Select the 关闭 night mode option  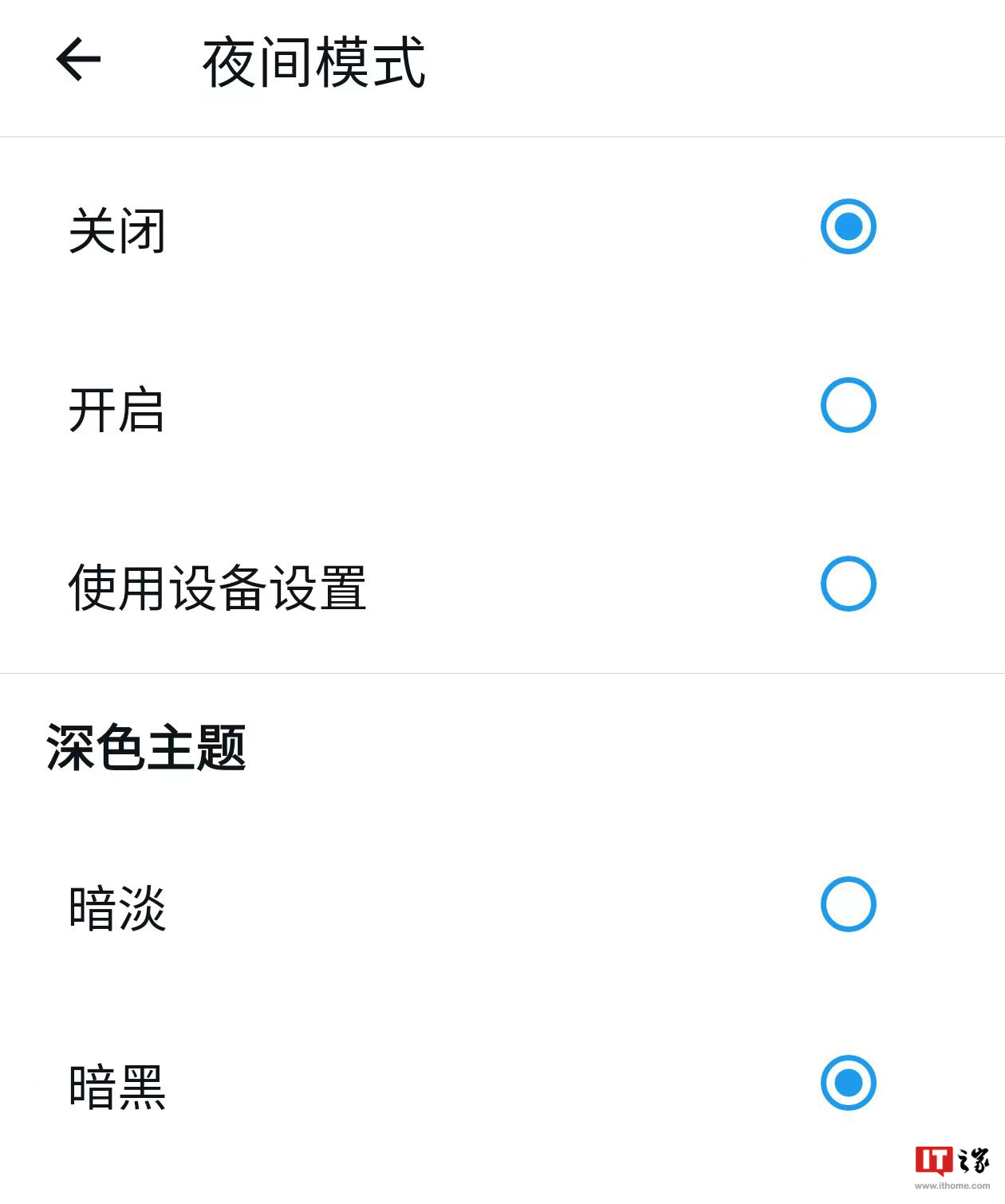click(848, 226)
